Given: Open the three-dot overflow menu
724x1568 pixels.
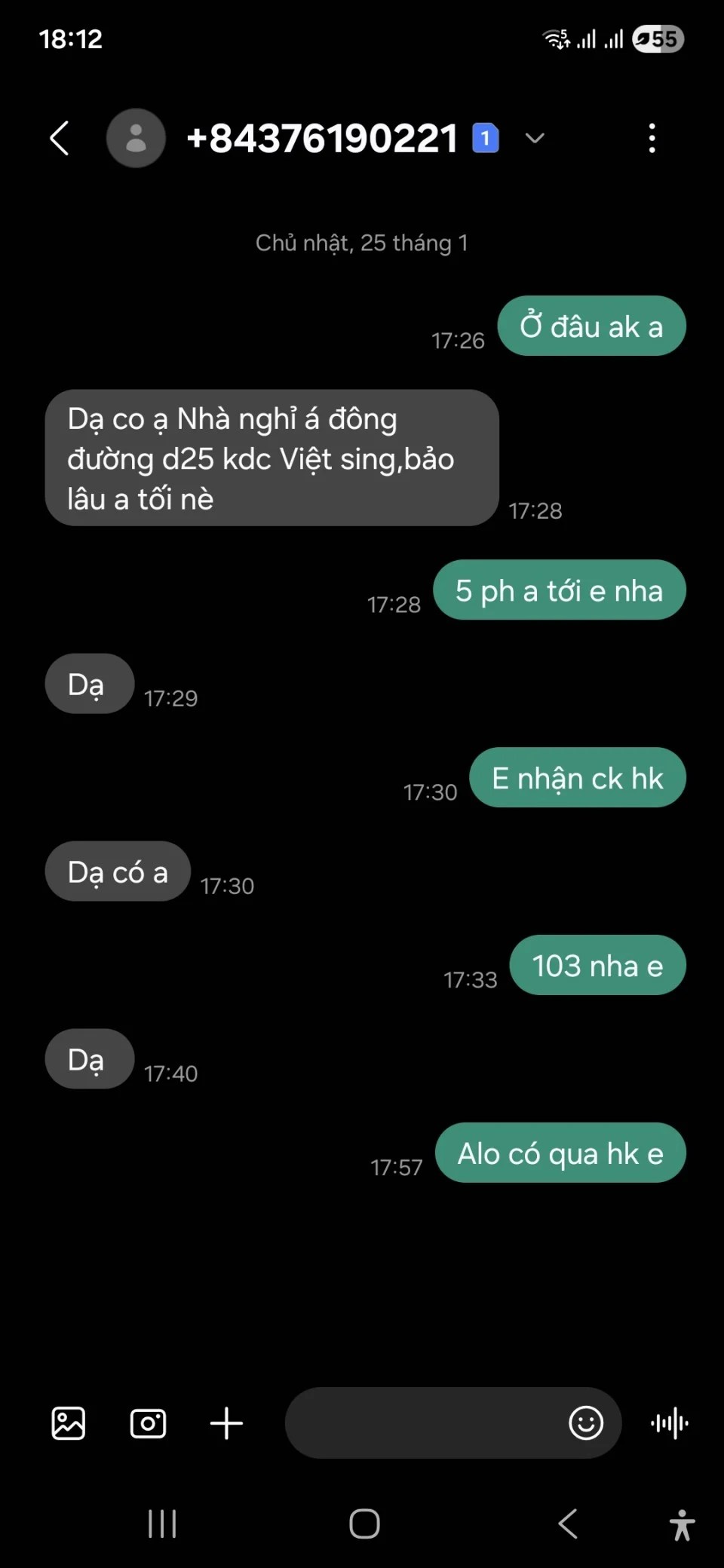Looking at the screenshot, I should point(652,138).
